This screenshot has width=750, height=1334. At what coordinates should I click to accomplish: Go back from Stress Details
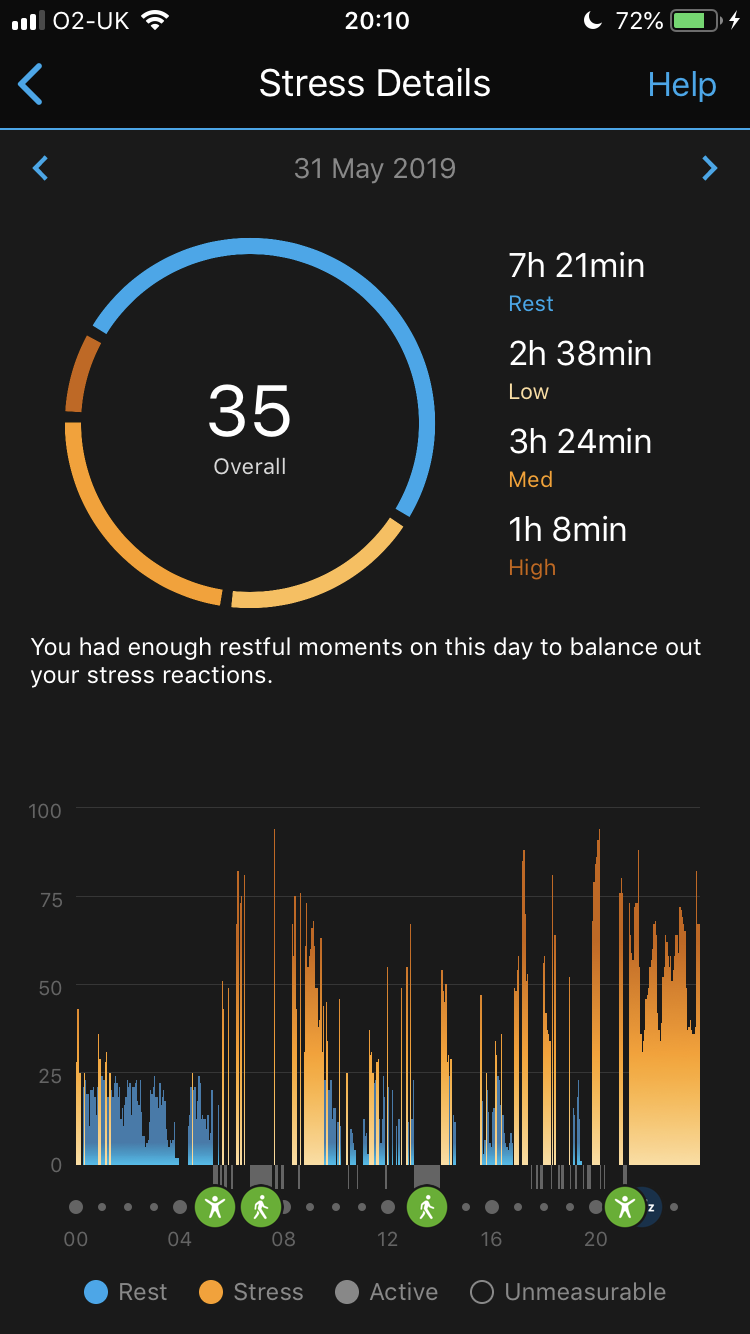pyautogui.click(x=31, y=85)
